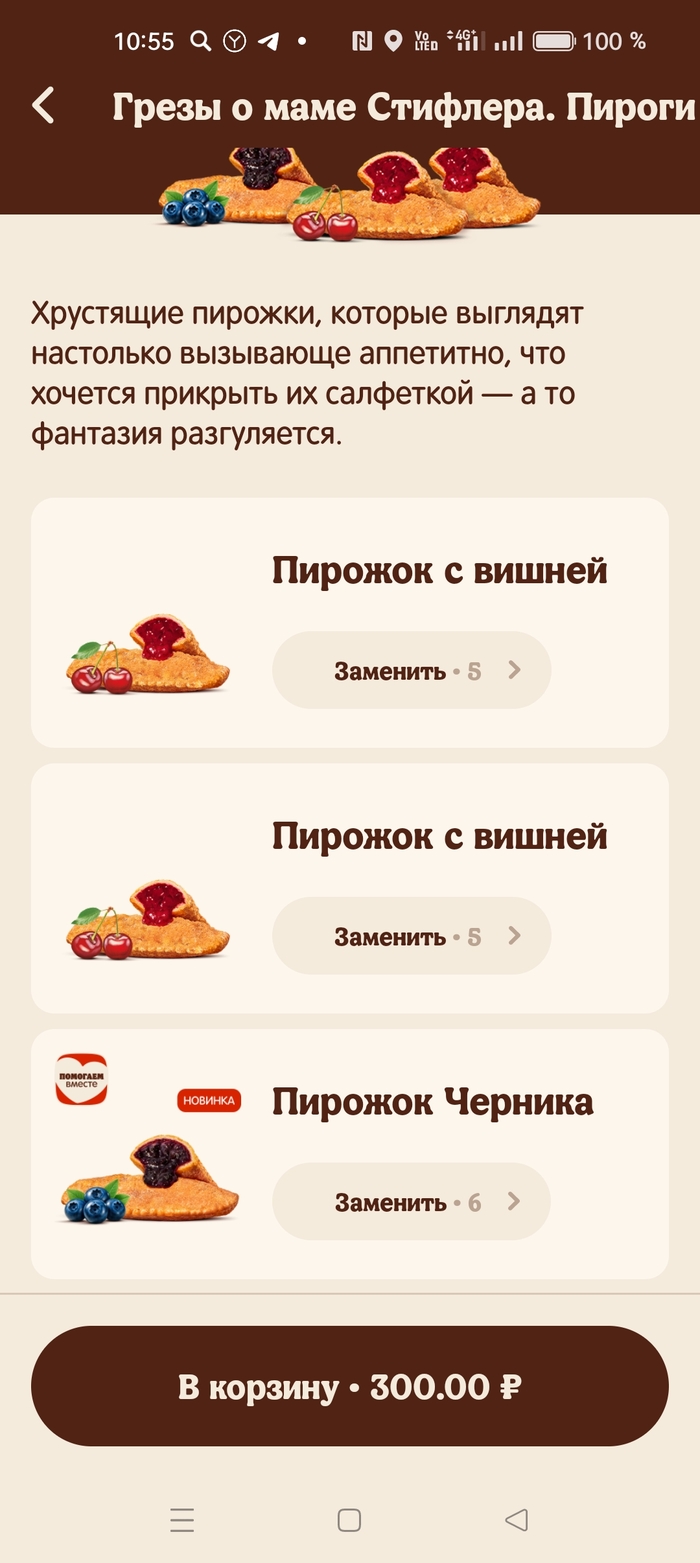The image size is (700, 1563).
Task: Go back using the header arrow
Action: 43,105
